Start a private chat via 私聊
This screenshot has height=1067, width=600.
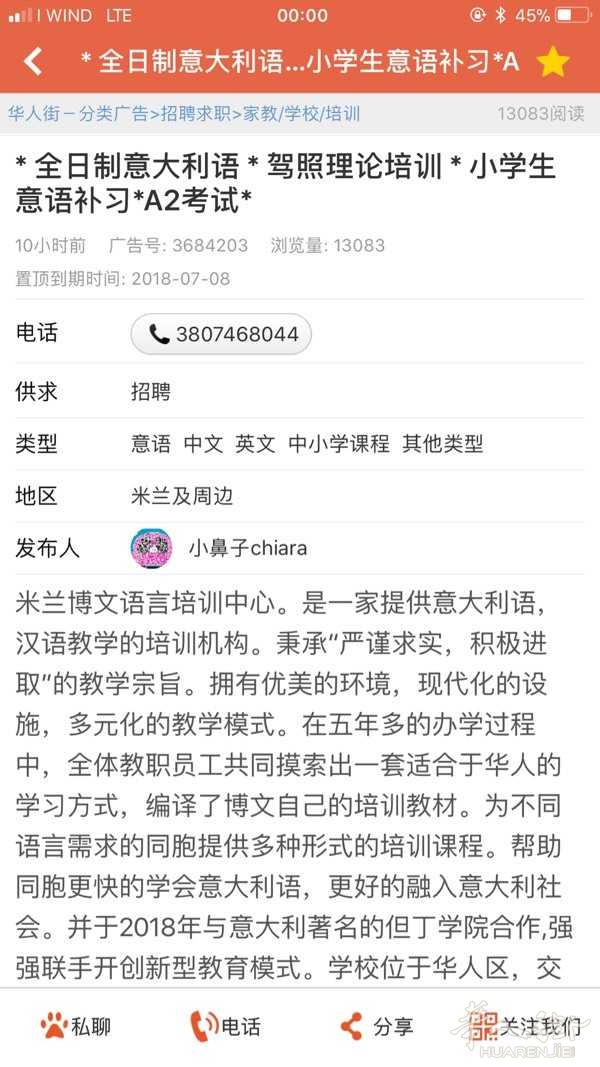[76, 1026]
